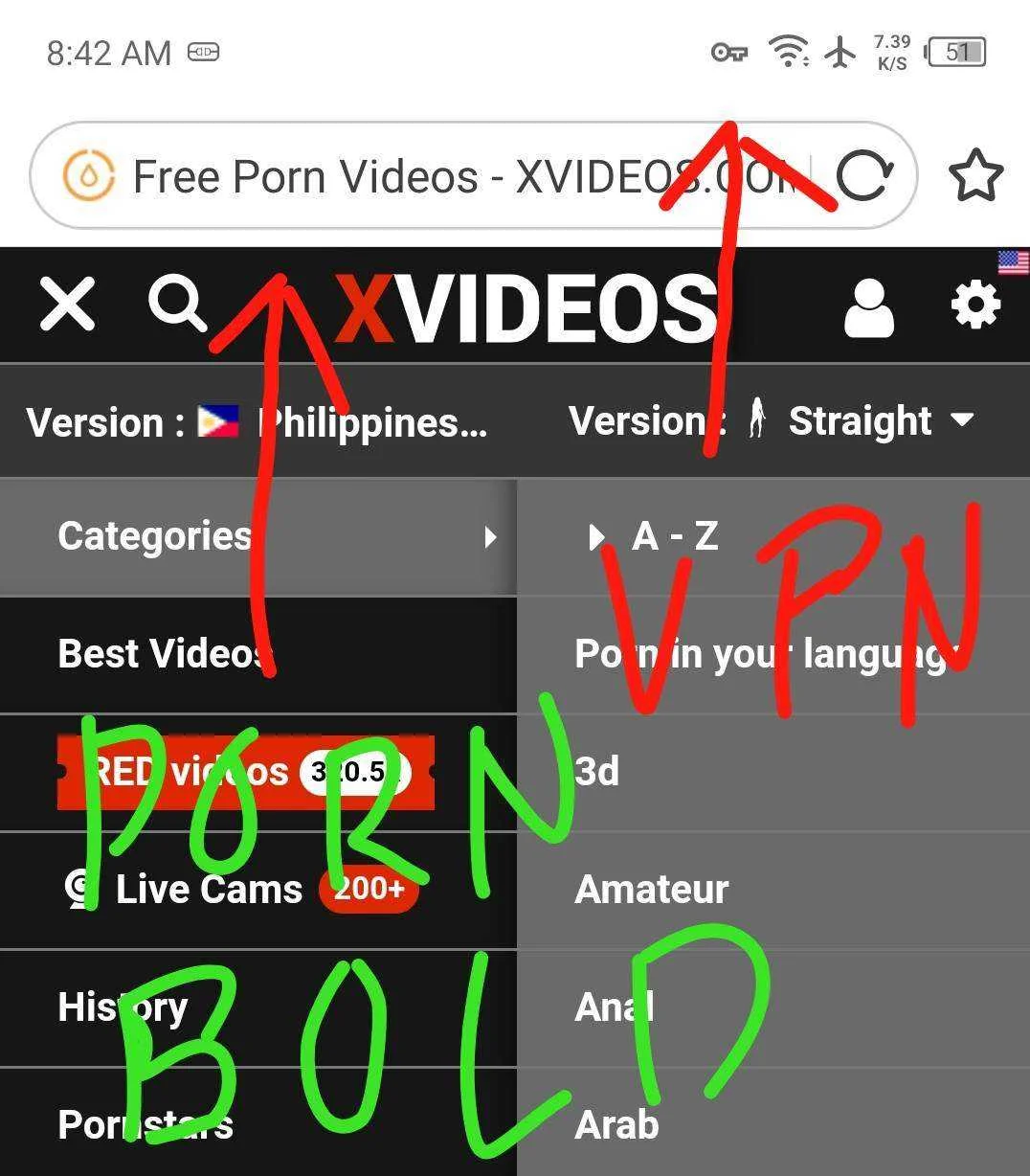Open the History row

tap(124, 1007)
